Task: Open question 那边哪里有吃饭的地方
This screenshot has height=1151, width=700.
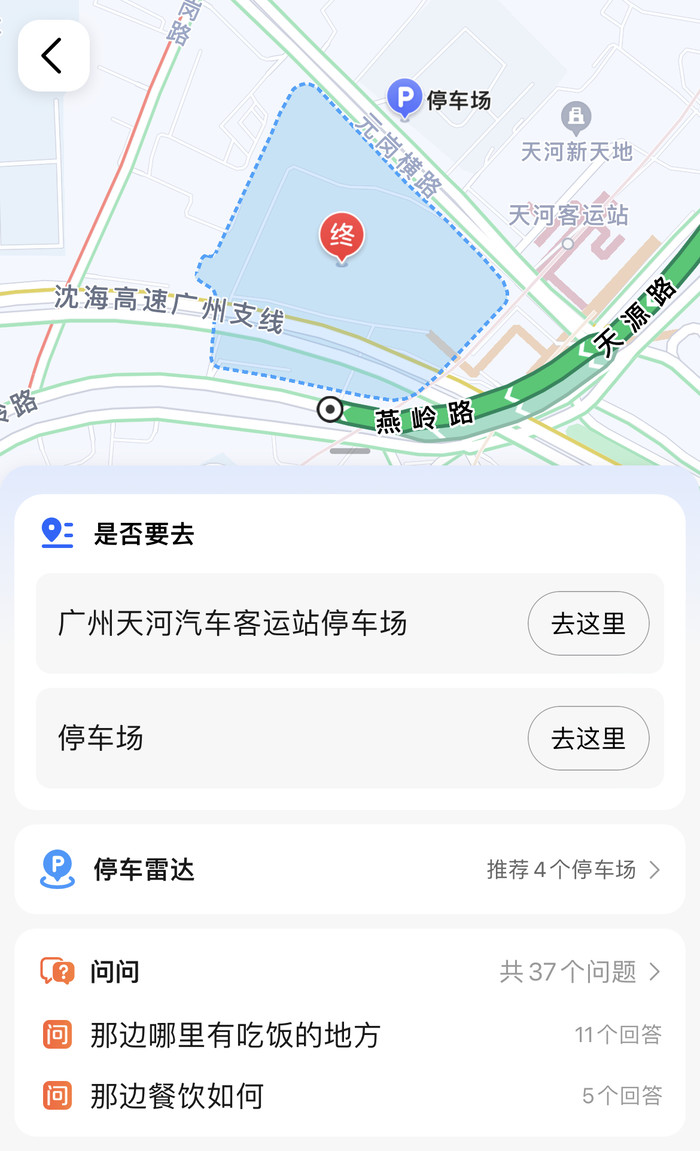Action: tap(350, 1035)
